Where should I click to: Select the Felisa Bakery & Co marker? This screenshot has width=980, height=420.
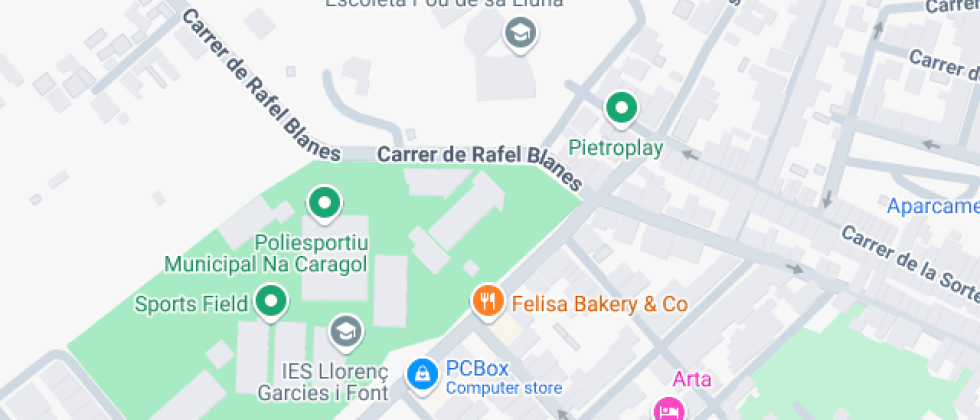coord(487,301)
